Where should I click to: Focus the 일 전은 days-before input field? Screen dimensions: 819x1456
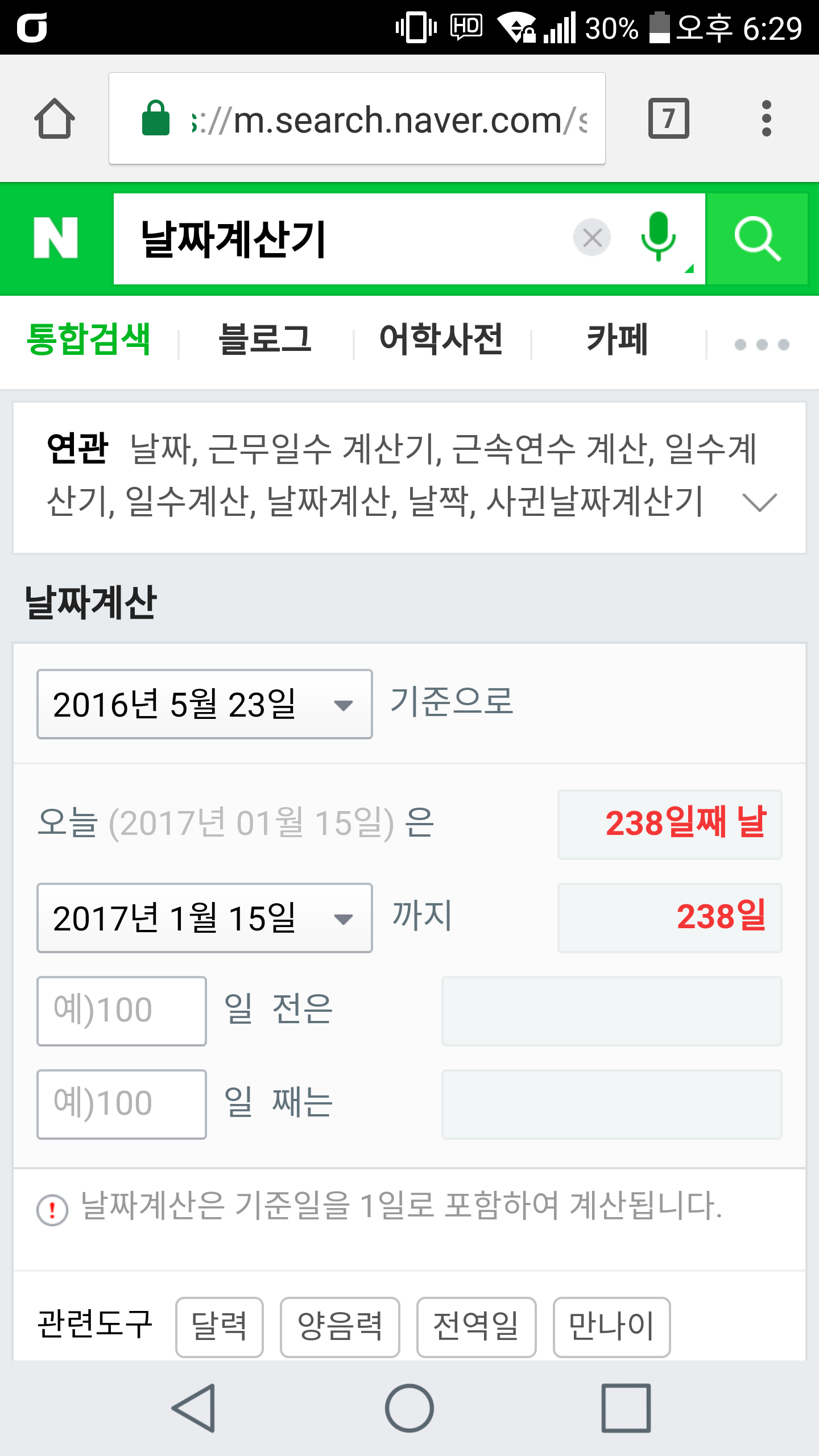122,1011
